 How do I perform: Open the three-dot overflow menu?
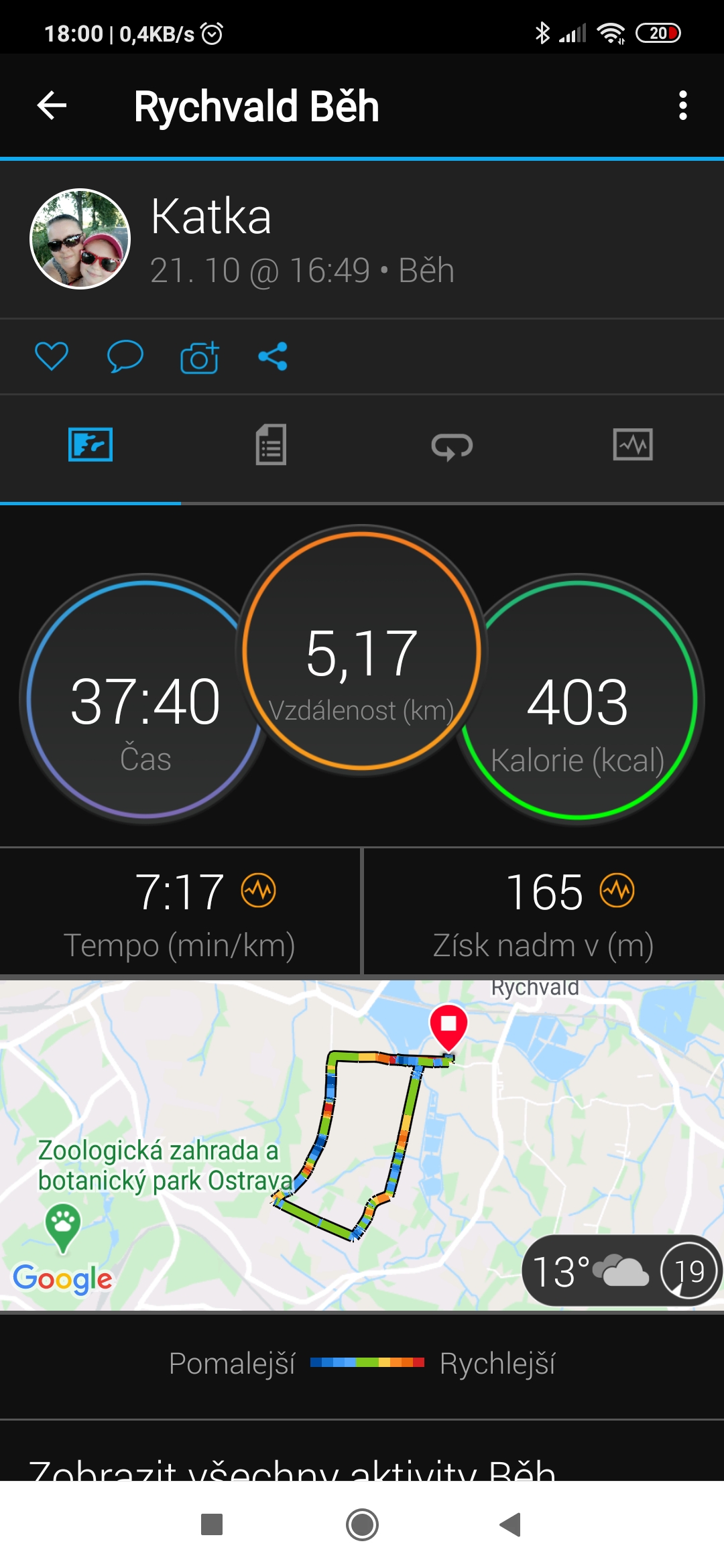pyautogui.click(x=682, y=106)
